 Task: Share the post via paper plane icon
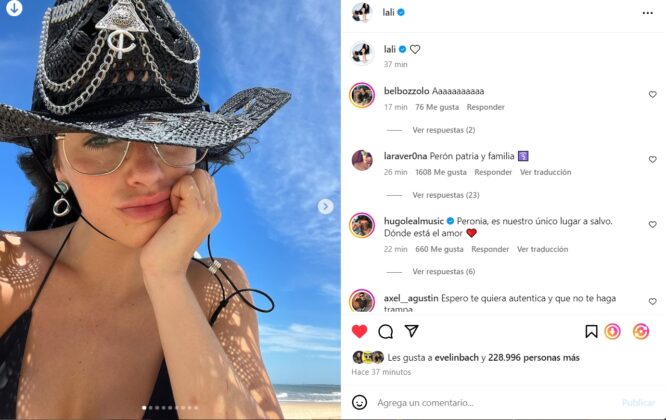click(x=411, y=331)
